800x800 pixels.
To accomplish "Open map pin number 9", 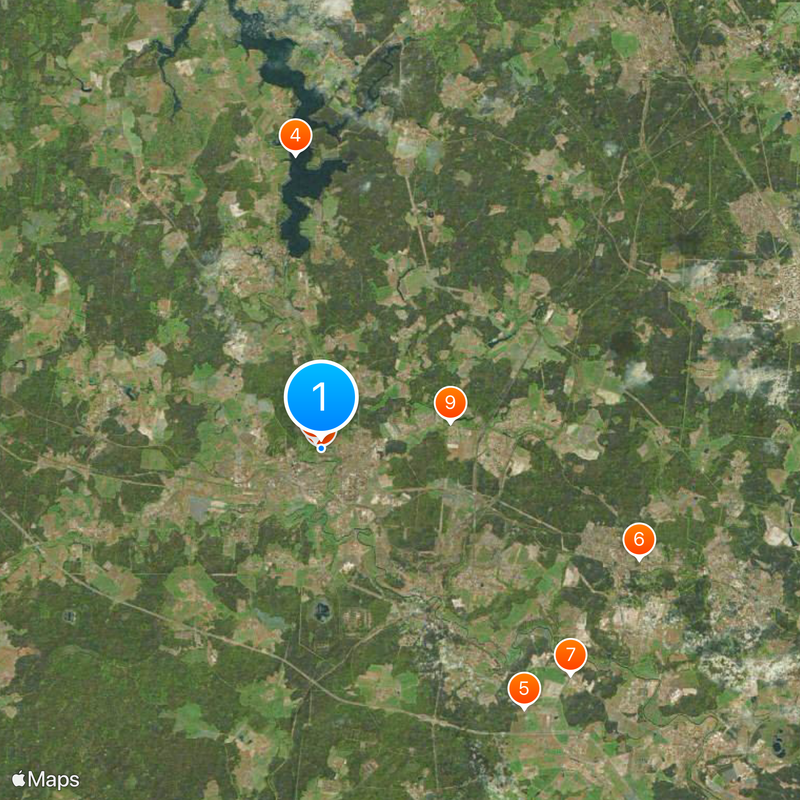I will [x=450, y=403].
